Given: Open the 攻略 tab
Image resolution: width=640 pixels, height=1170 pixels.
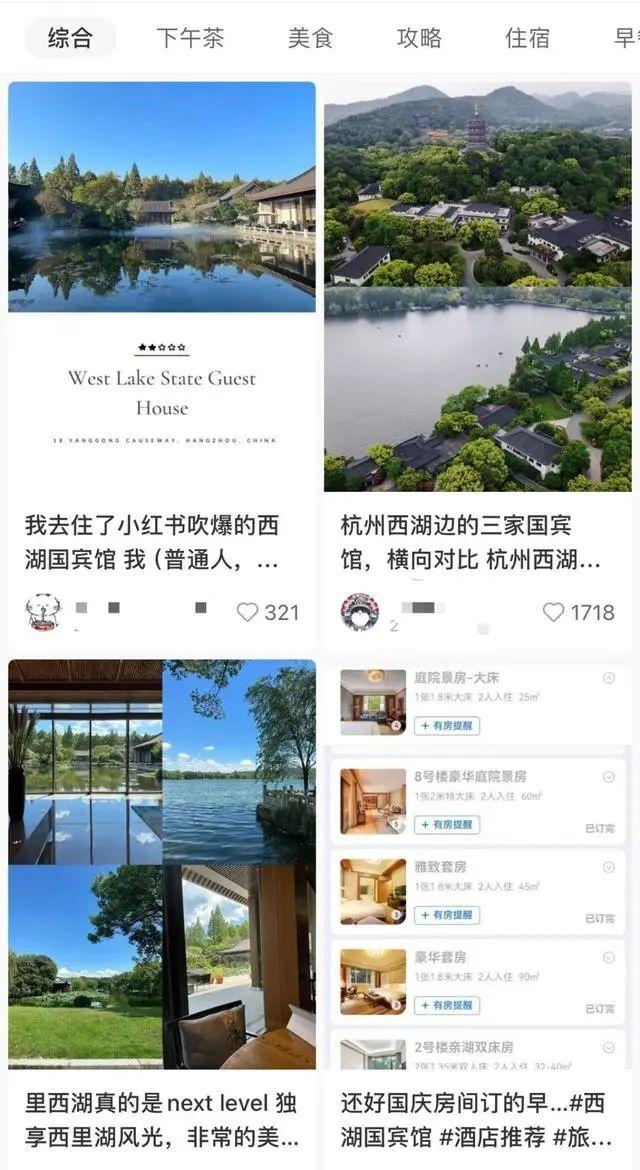Looking at the screenshot, I should (x=419, y=38).
